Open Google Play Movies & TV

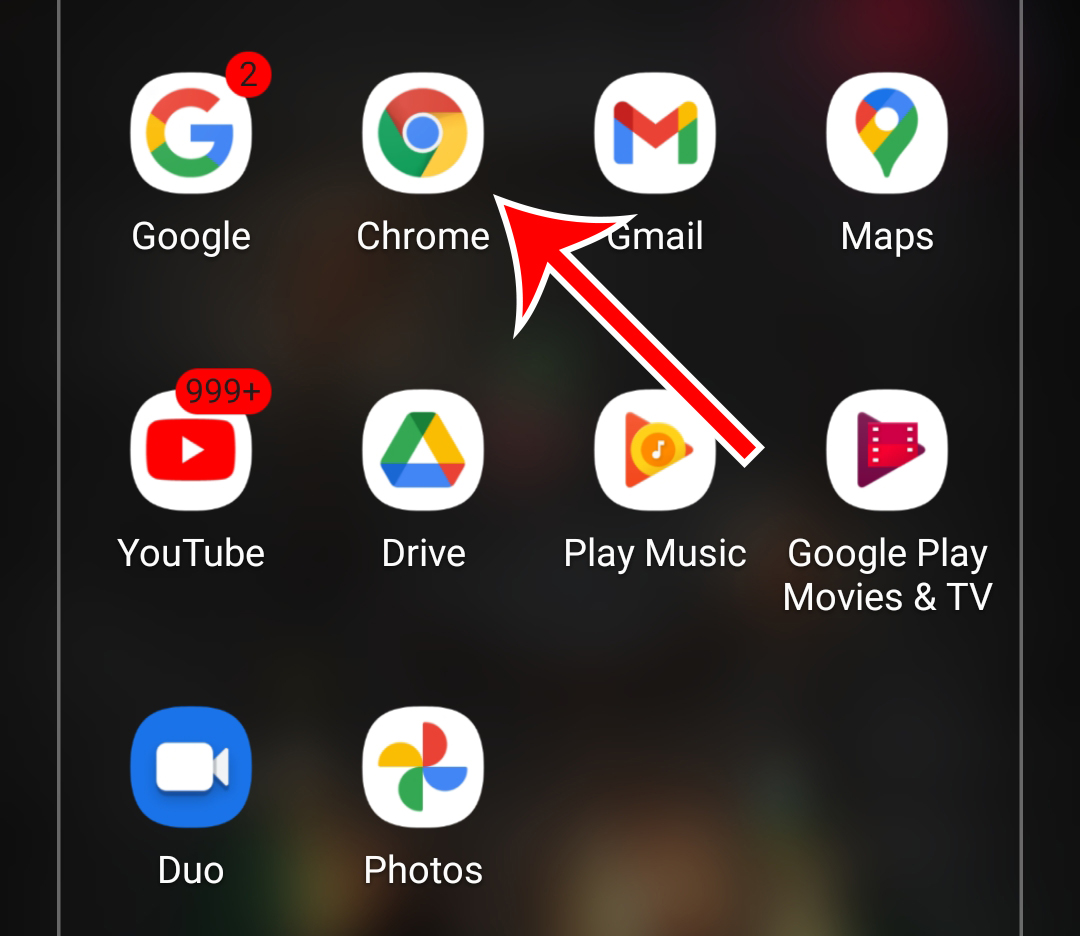(x=887, y=450)
